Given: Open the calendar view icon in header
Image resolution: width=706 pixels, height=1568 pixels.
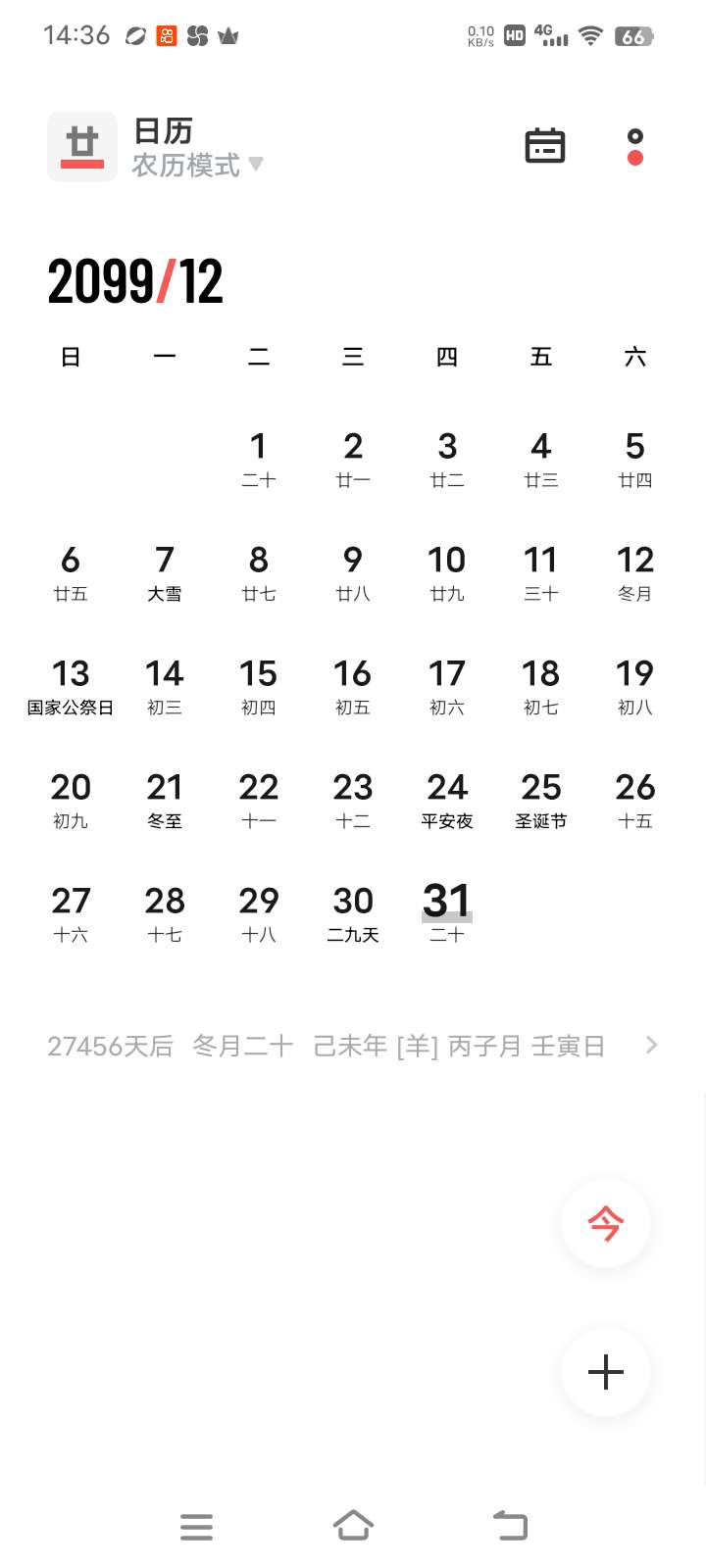Looking at the screenshot, I should pyautogui.click(x=544, y=146).
